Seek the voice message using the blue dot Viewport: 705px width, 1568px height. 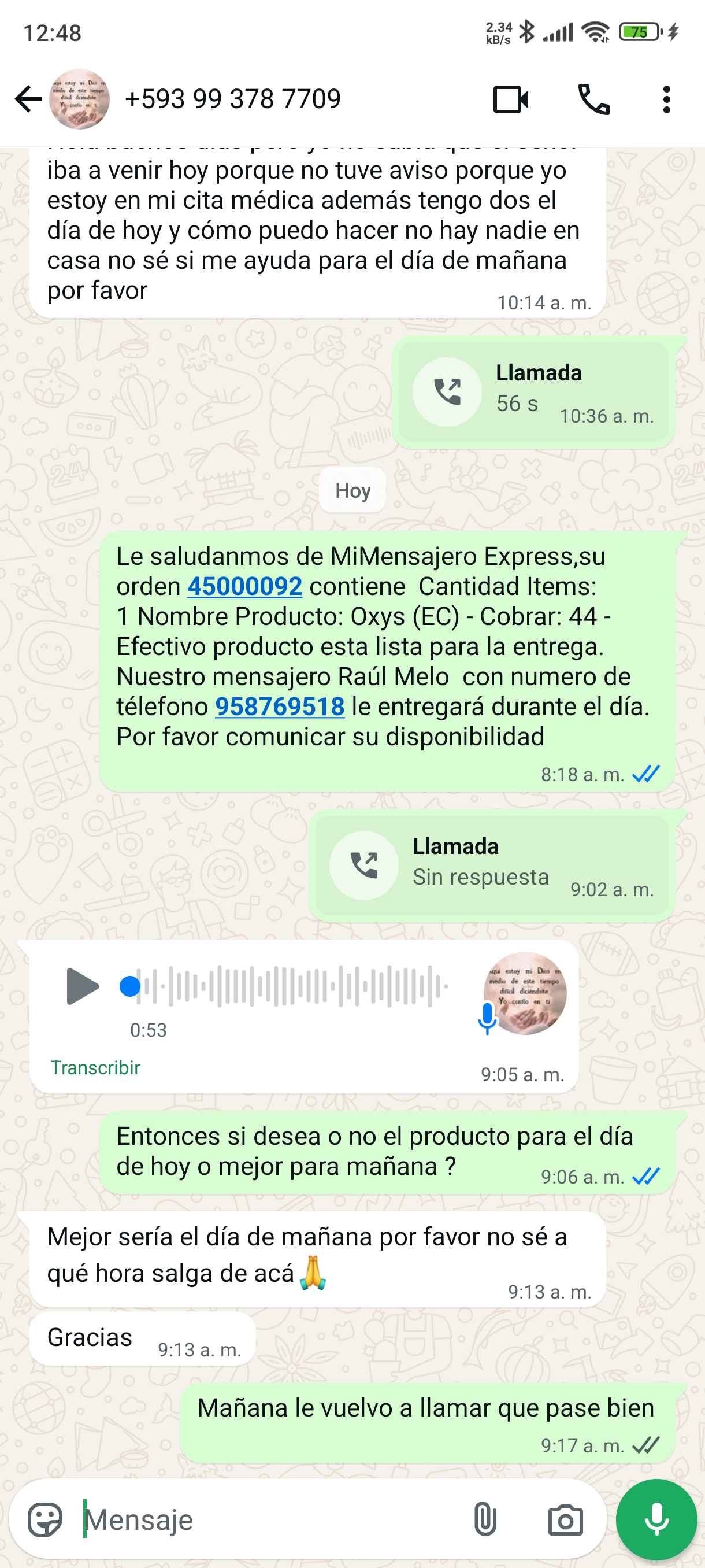pyautogui.click(x=129, y=985)
